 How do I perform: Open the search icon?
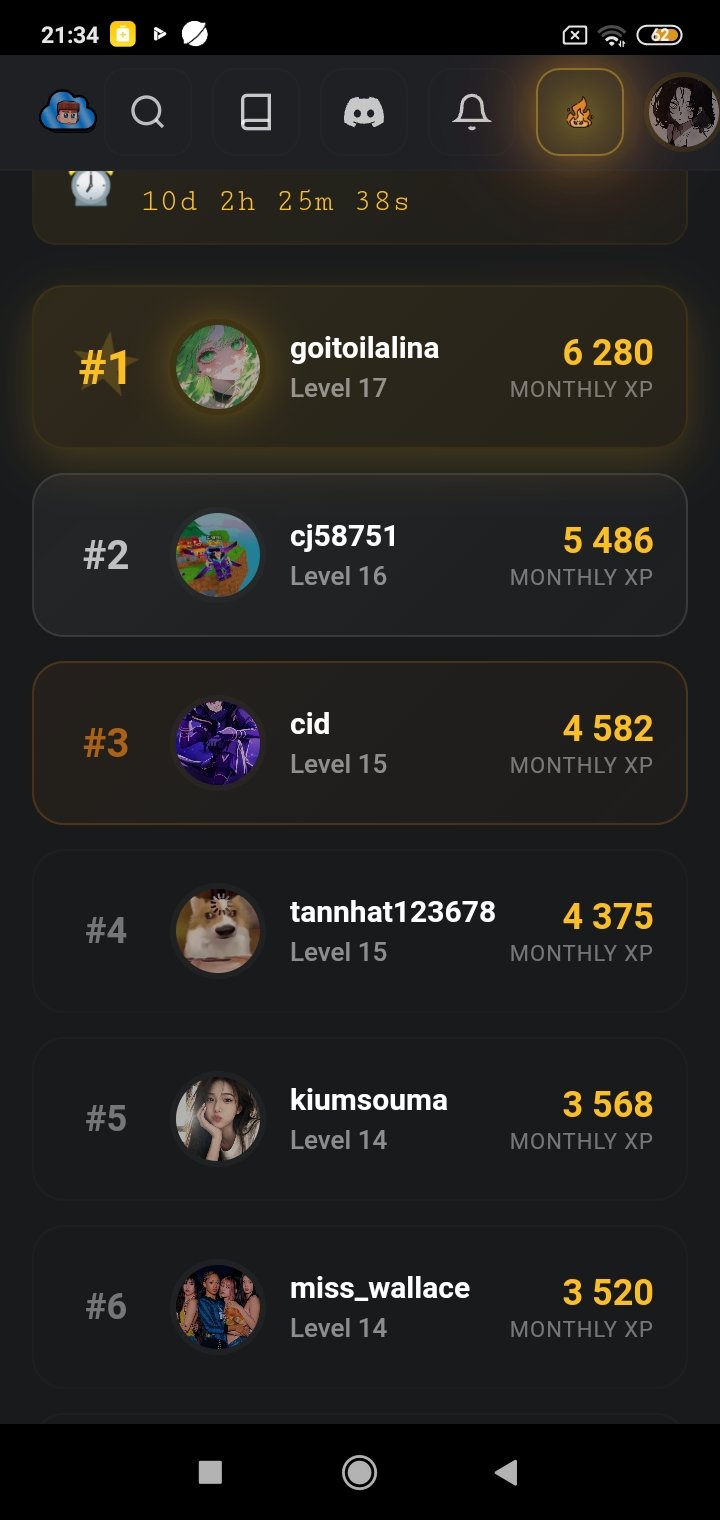[x=148, y=112]
